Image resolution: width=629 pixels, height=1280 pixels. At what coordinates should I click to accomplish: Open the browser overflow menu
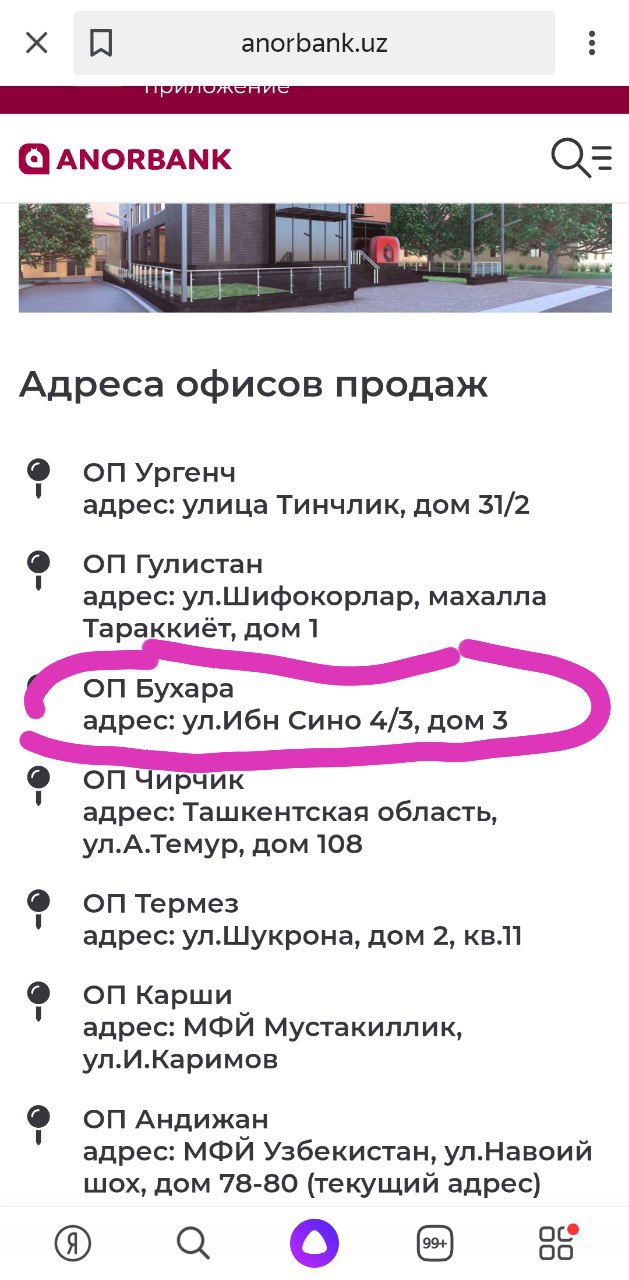tap(593, 43)
